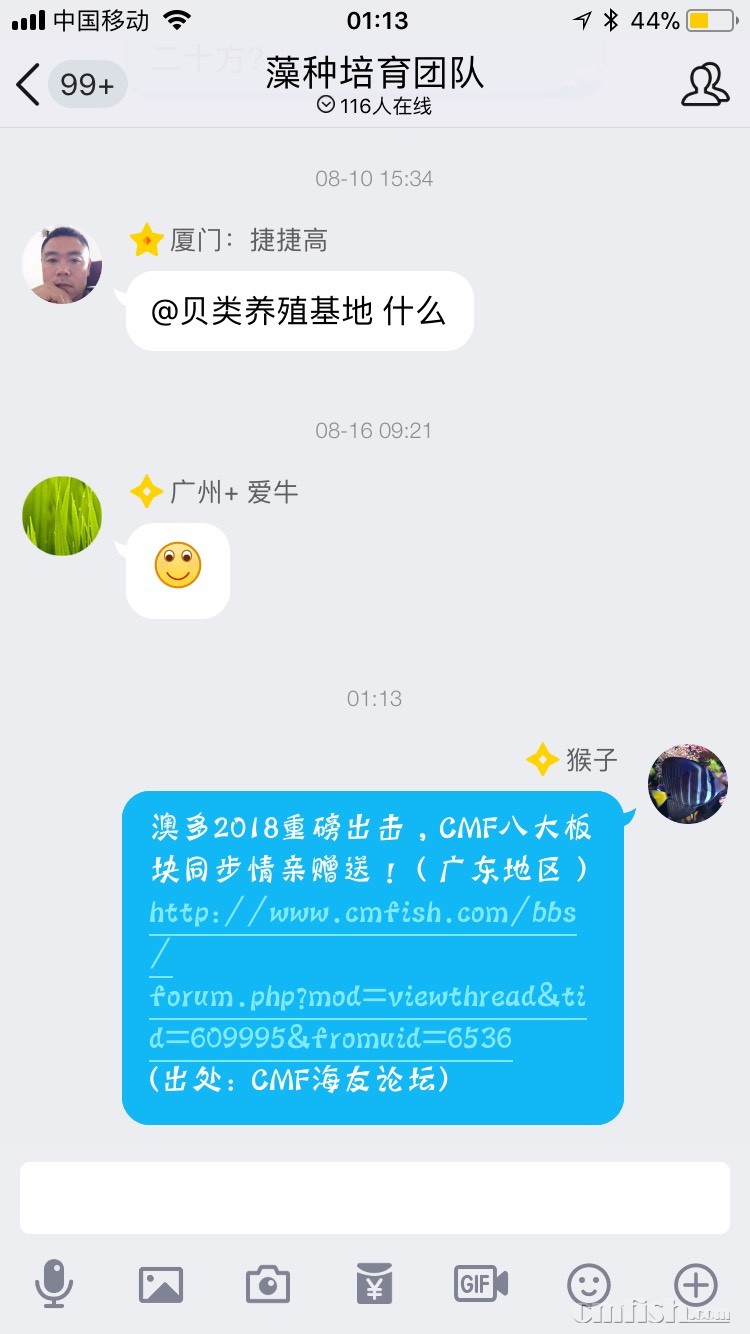
Task: Send a red packet
Action: (374, 1284)
